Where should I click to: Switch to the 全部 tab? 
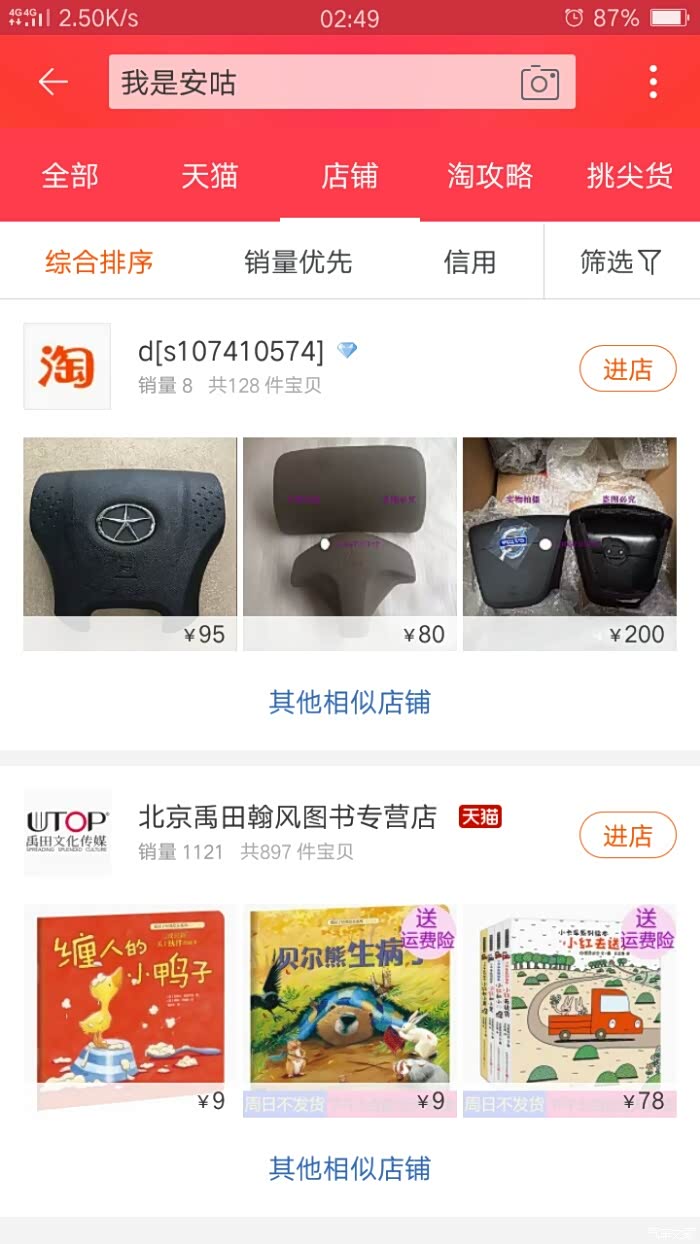click(x=70, y=176)
